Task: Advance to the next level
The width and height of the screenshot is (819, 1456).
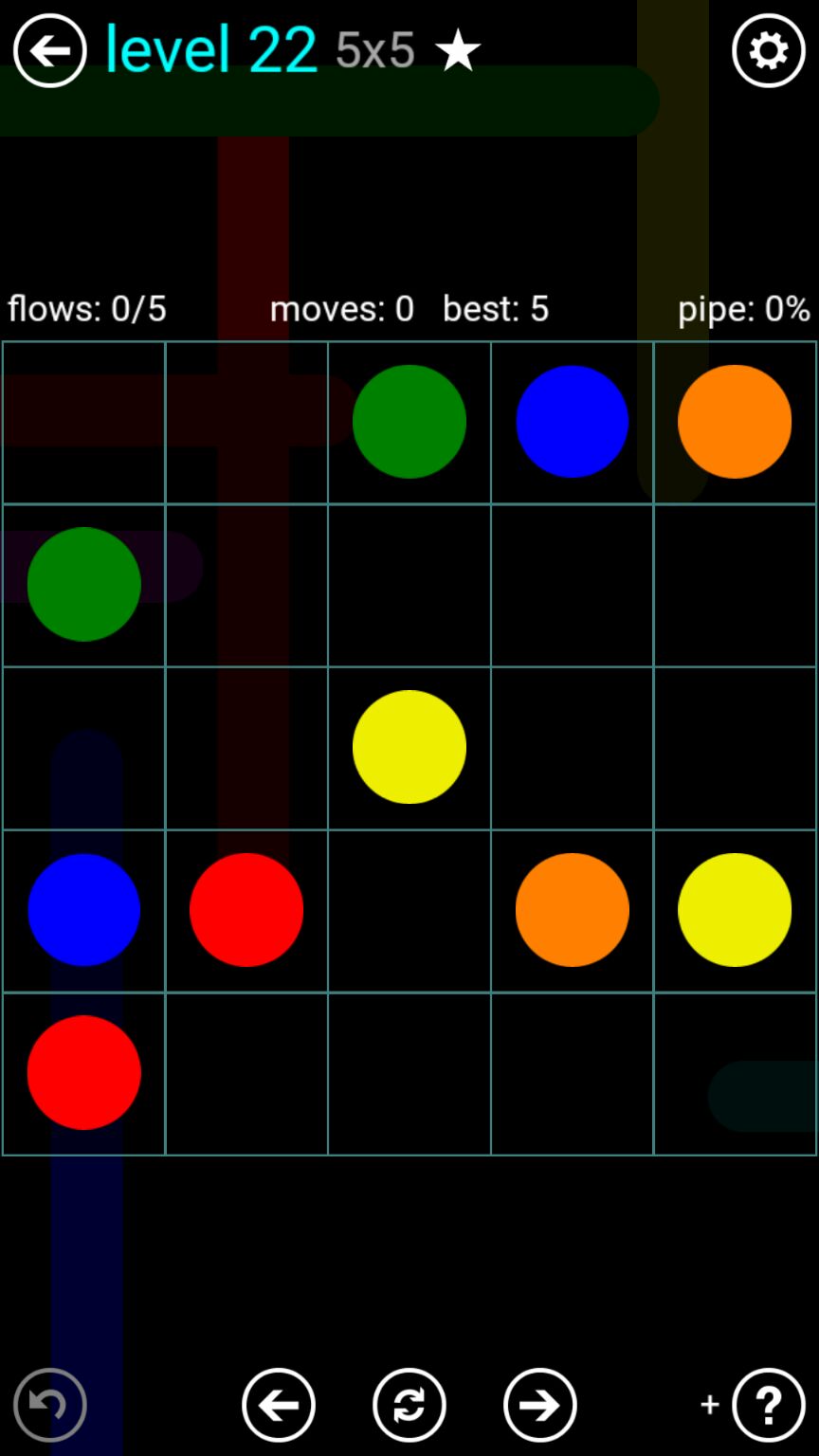Action: click(539, 1404)
